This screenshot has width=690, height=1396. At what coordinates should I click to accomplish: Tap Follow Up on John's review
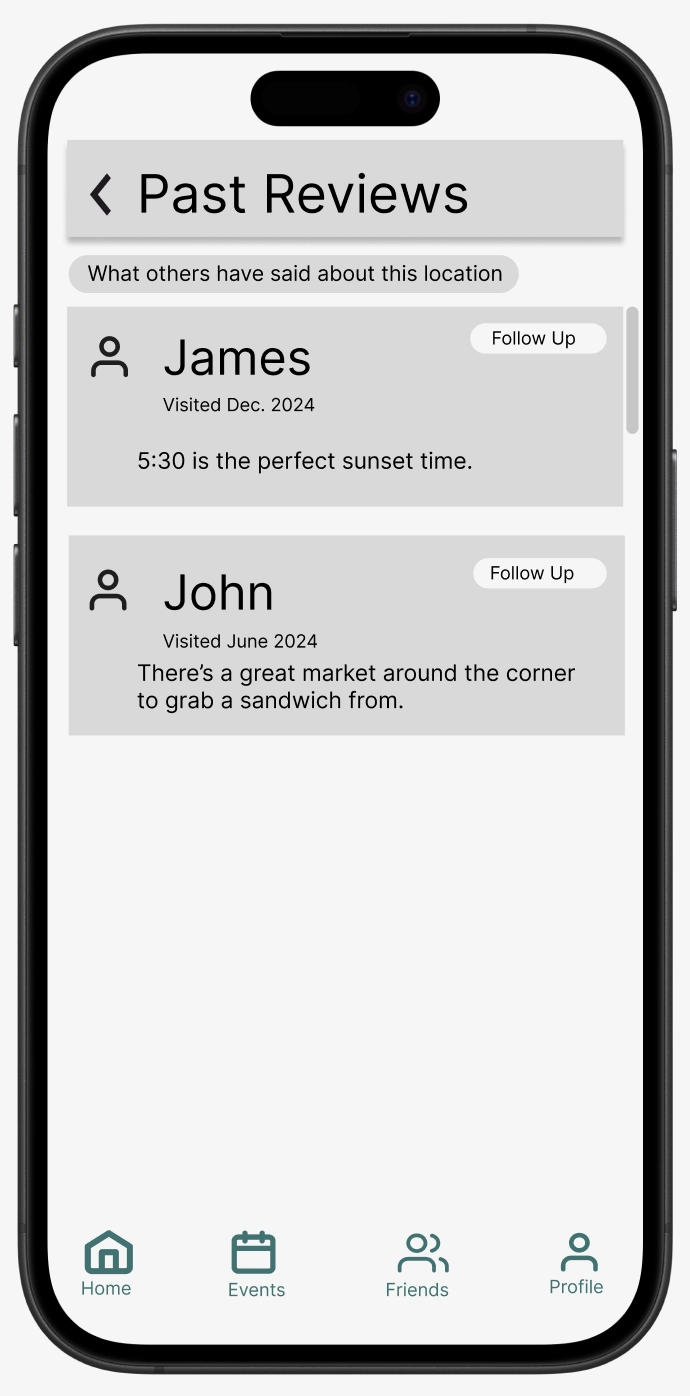539,573
